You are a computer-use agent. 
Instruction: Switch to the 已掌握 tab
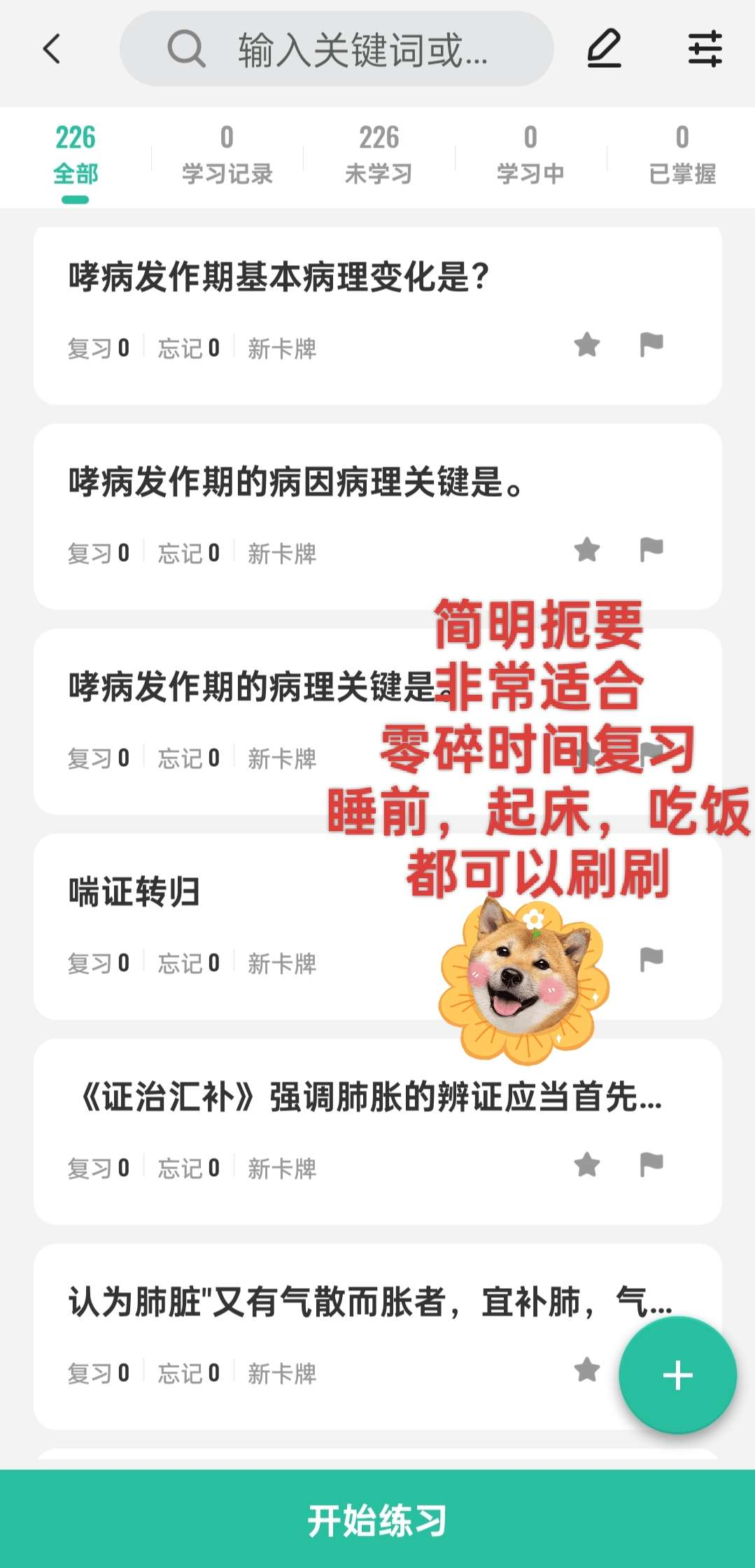(x=682, y=155)
